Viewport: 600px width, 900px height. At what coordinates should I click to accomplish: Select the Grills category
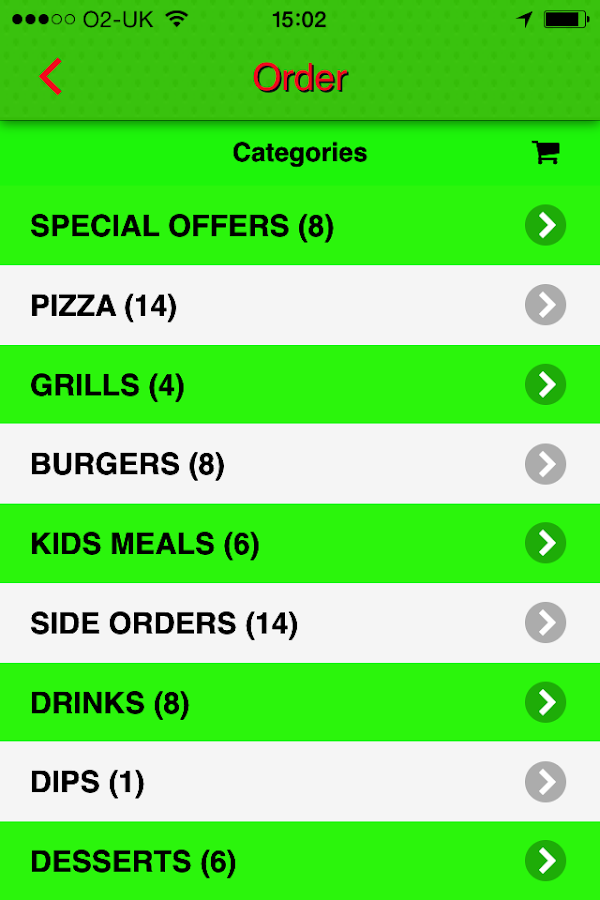tap(300, 385)
